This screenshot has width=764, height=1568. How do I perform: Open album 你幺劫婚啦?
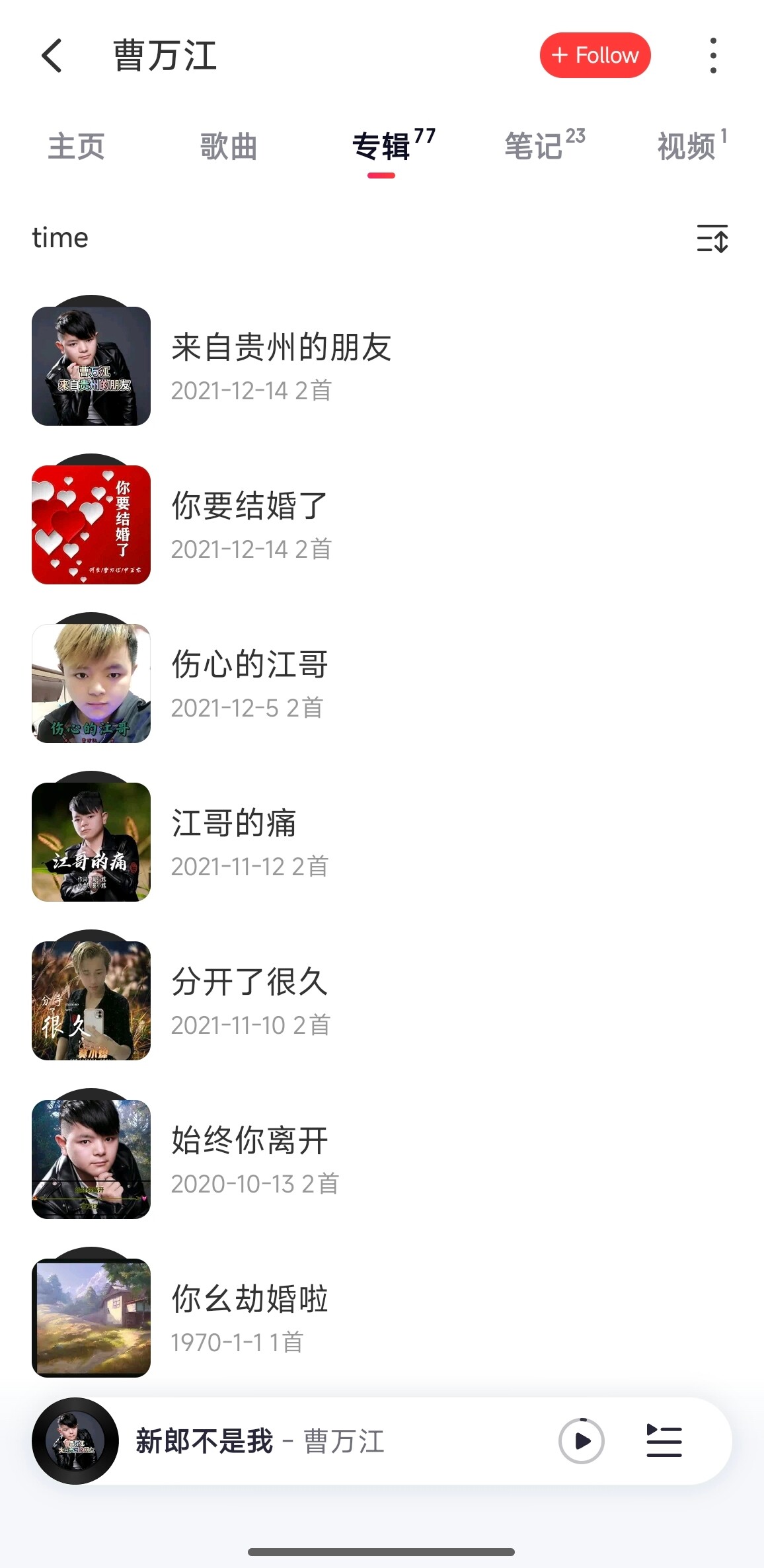[250, 1317]
